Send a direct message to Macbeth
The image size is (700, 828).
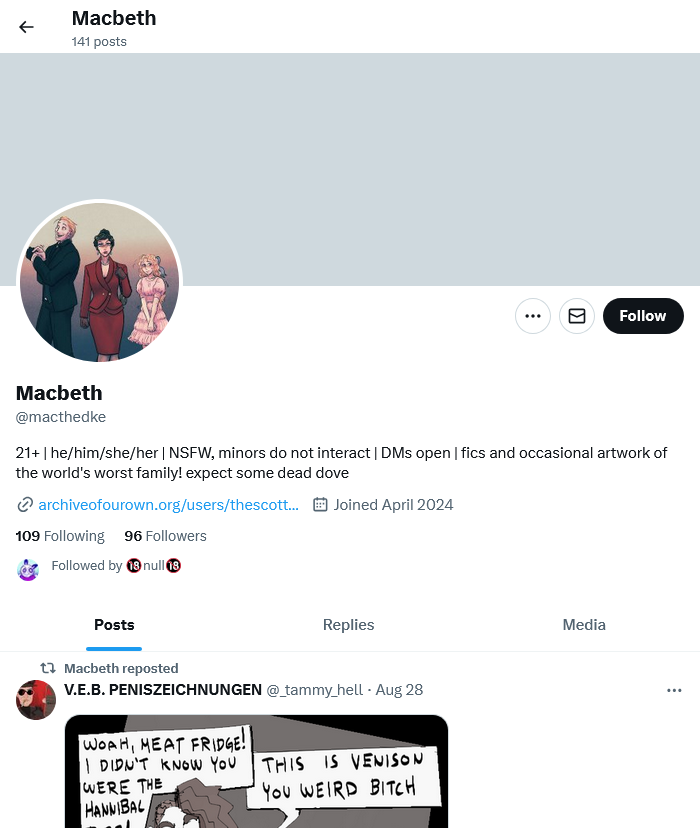[x=577, y=316]
